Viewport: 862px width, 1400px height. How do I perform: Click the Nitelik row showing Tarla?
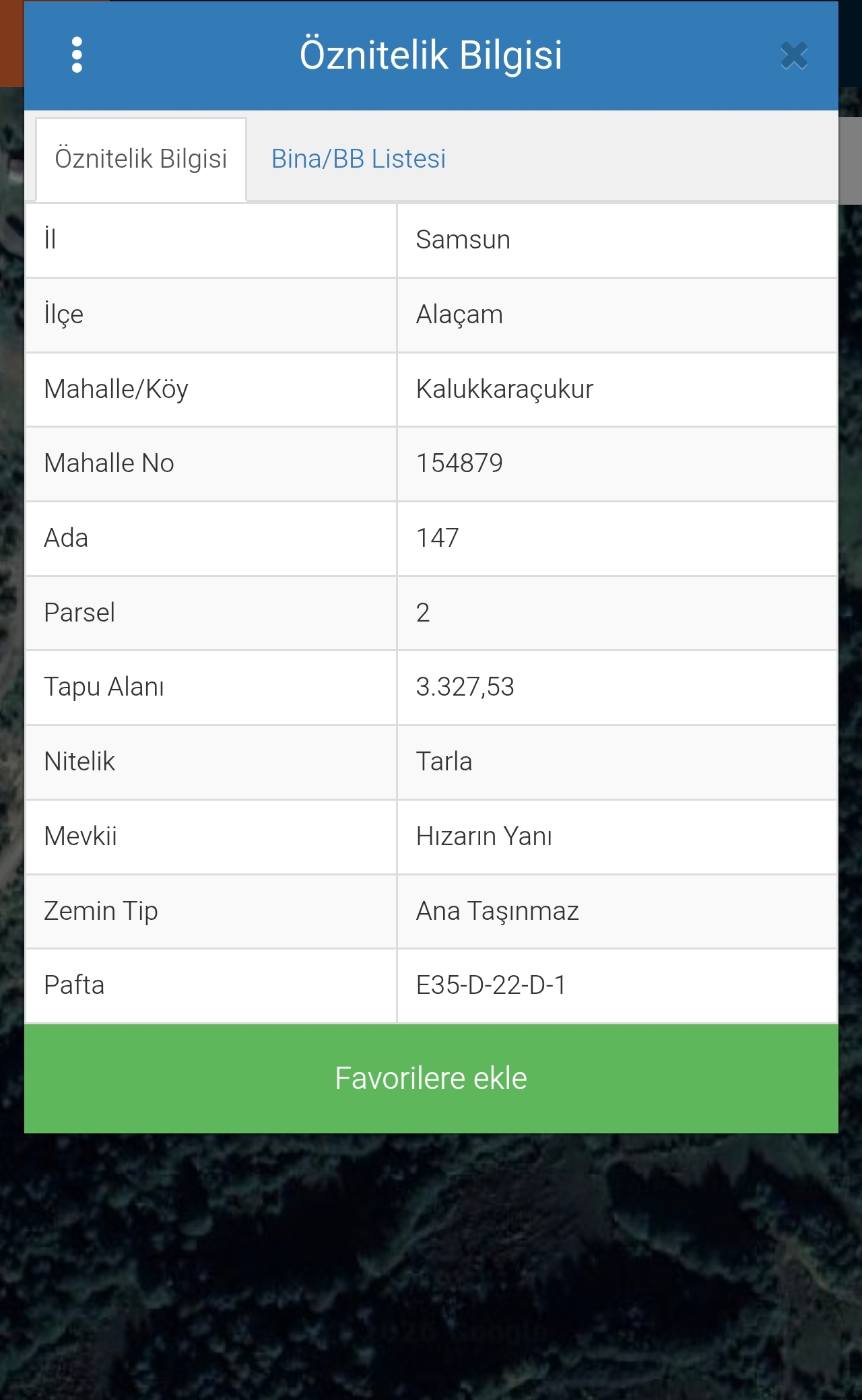(444, 762)
